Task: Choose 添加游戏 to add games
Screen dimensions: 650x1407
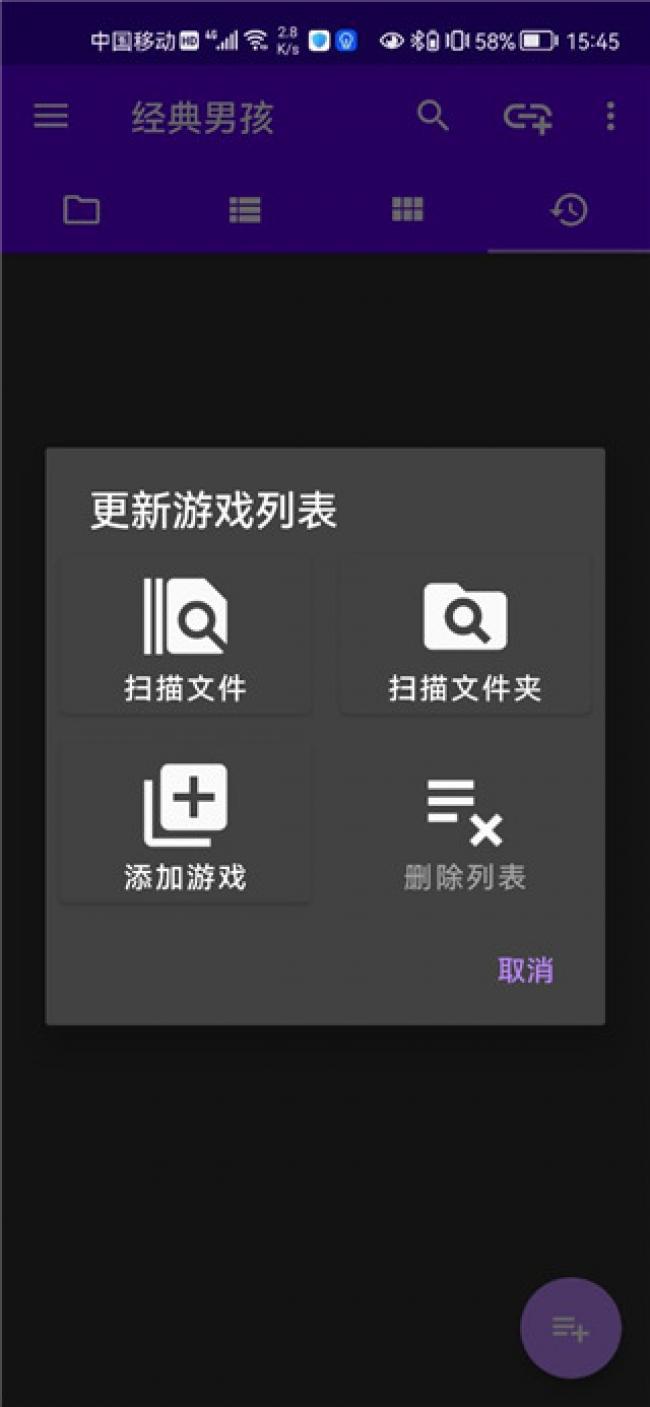Action: click(x=185, y=824)
